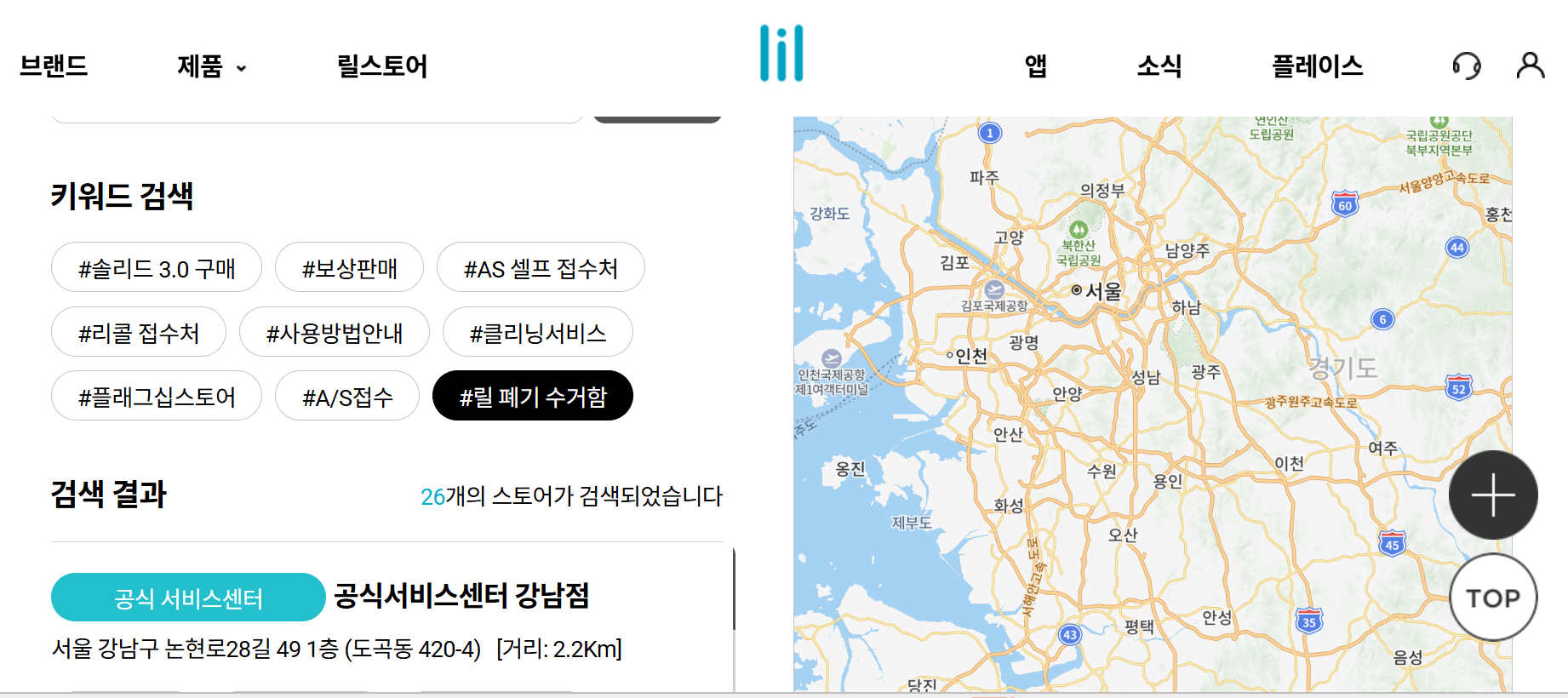This screenshot has height=698, width=1568.
Task: Jump back to top with TOP button
Action: coord(1493,598)
